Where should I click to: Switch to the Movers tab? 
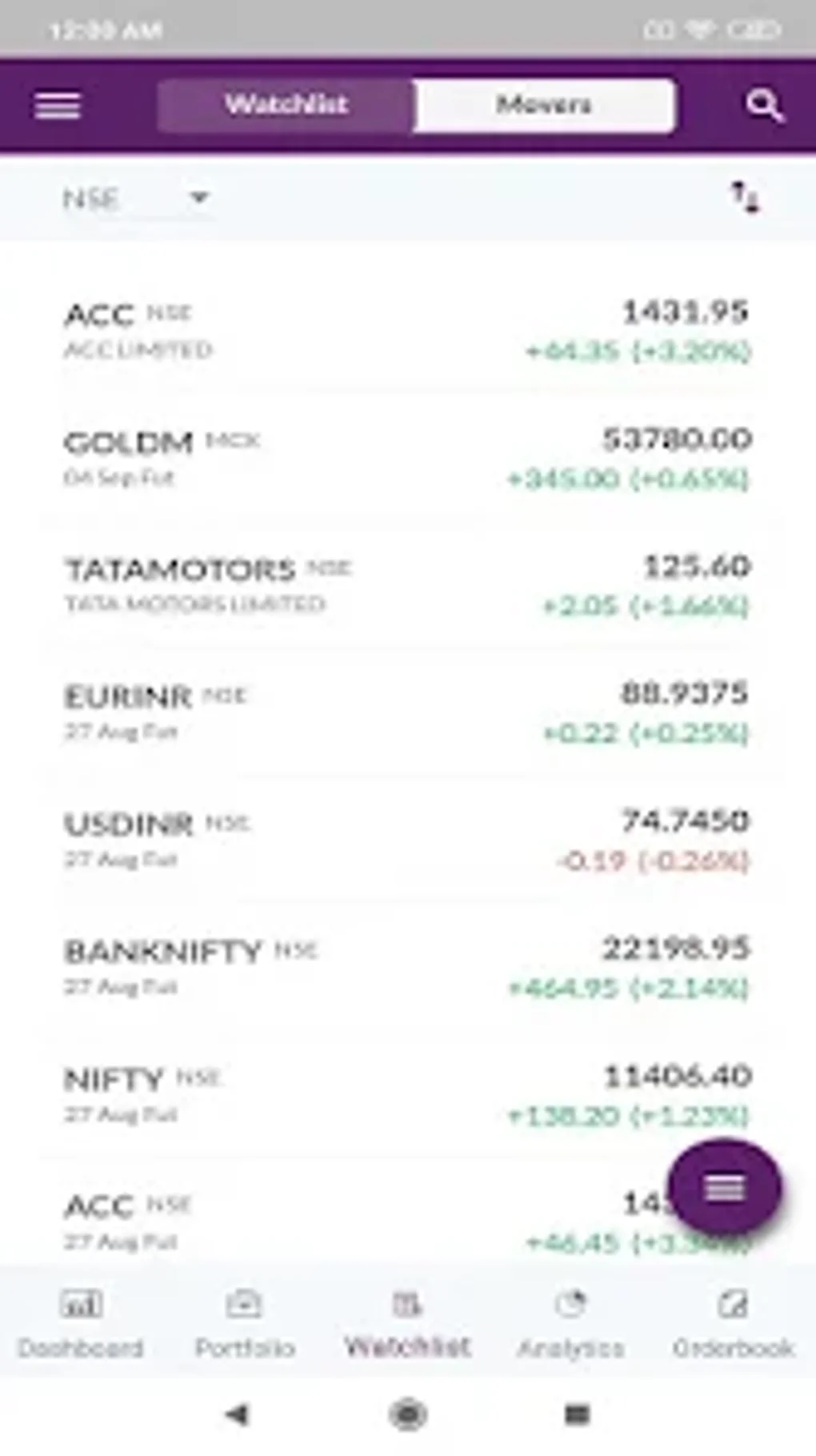[x=543, y=105]
